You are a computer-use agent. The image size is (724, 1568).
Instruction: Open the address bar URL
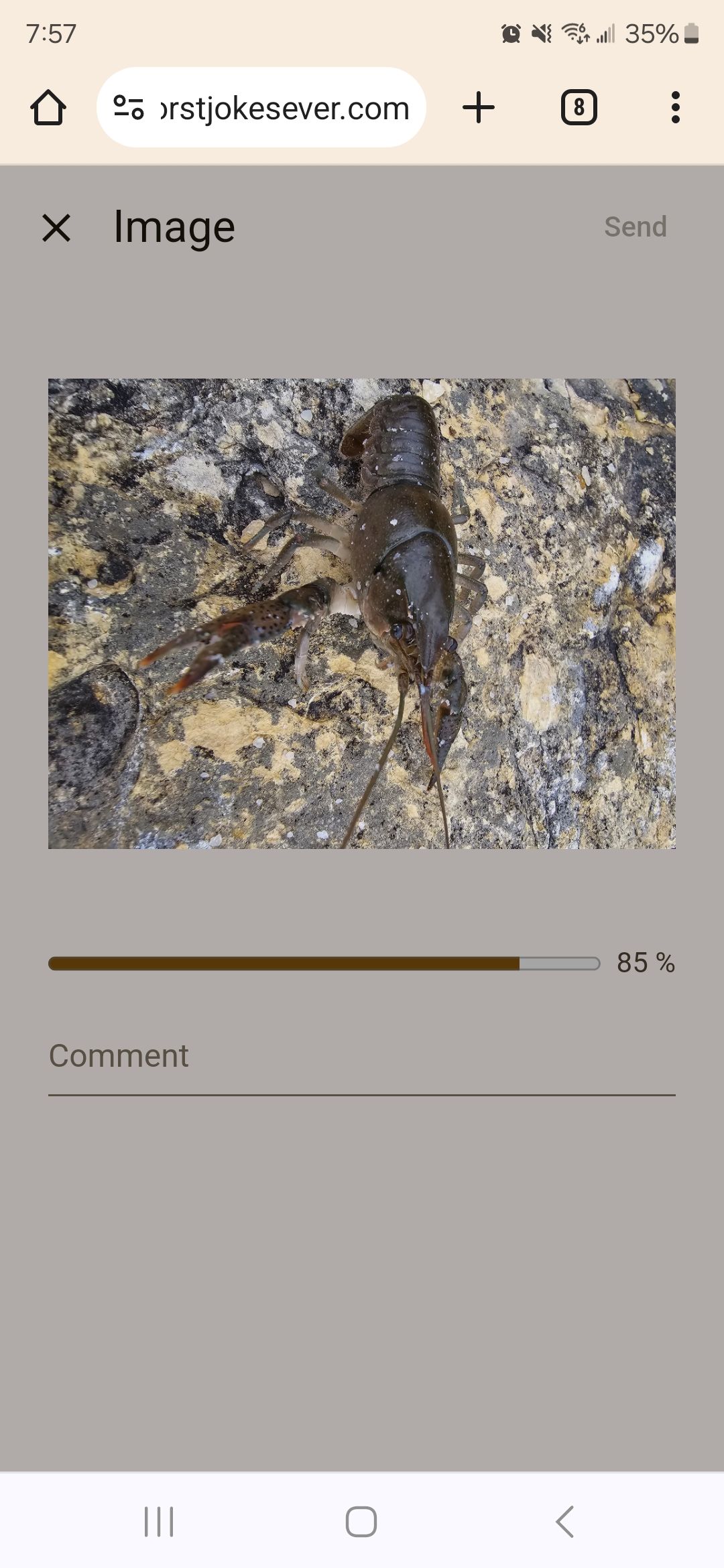pyautogui.click(x=284, y=108)
